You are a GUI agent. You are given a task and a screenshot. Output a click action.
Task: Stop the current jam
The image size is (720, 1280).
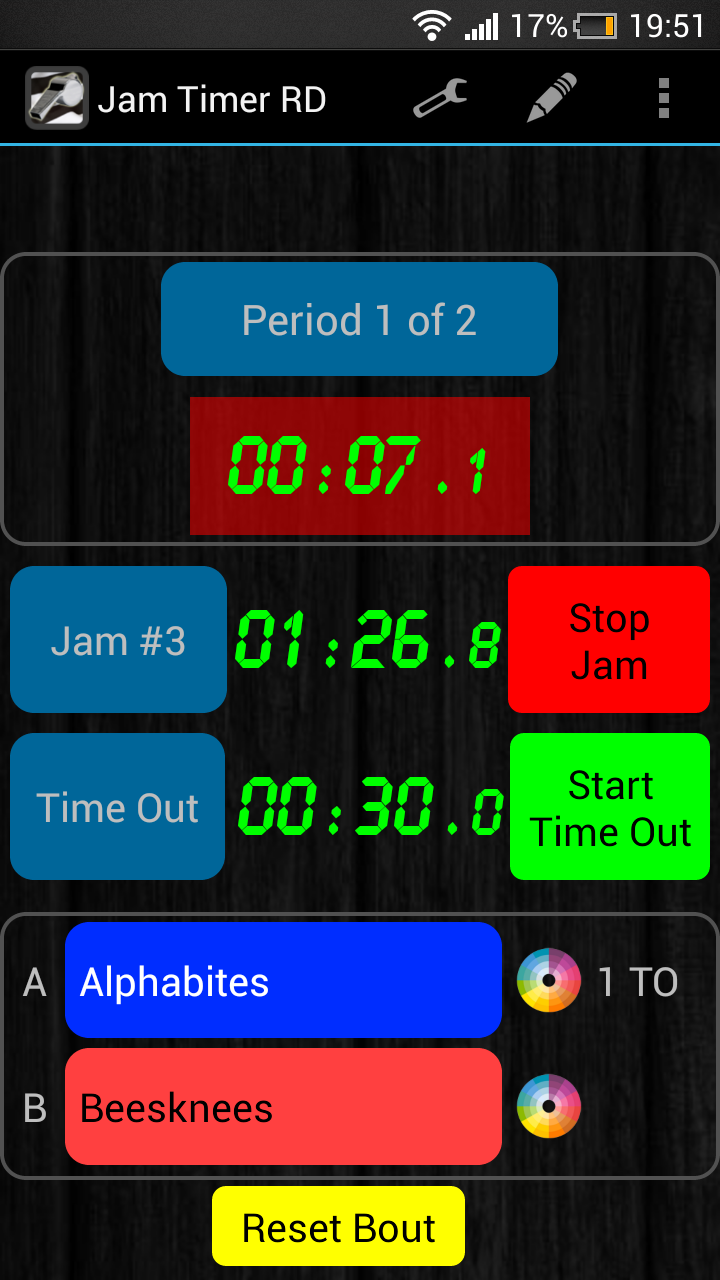pos(608,639)
